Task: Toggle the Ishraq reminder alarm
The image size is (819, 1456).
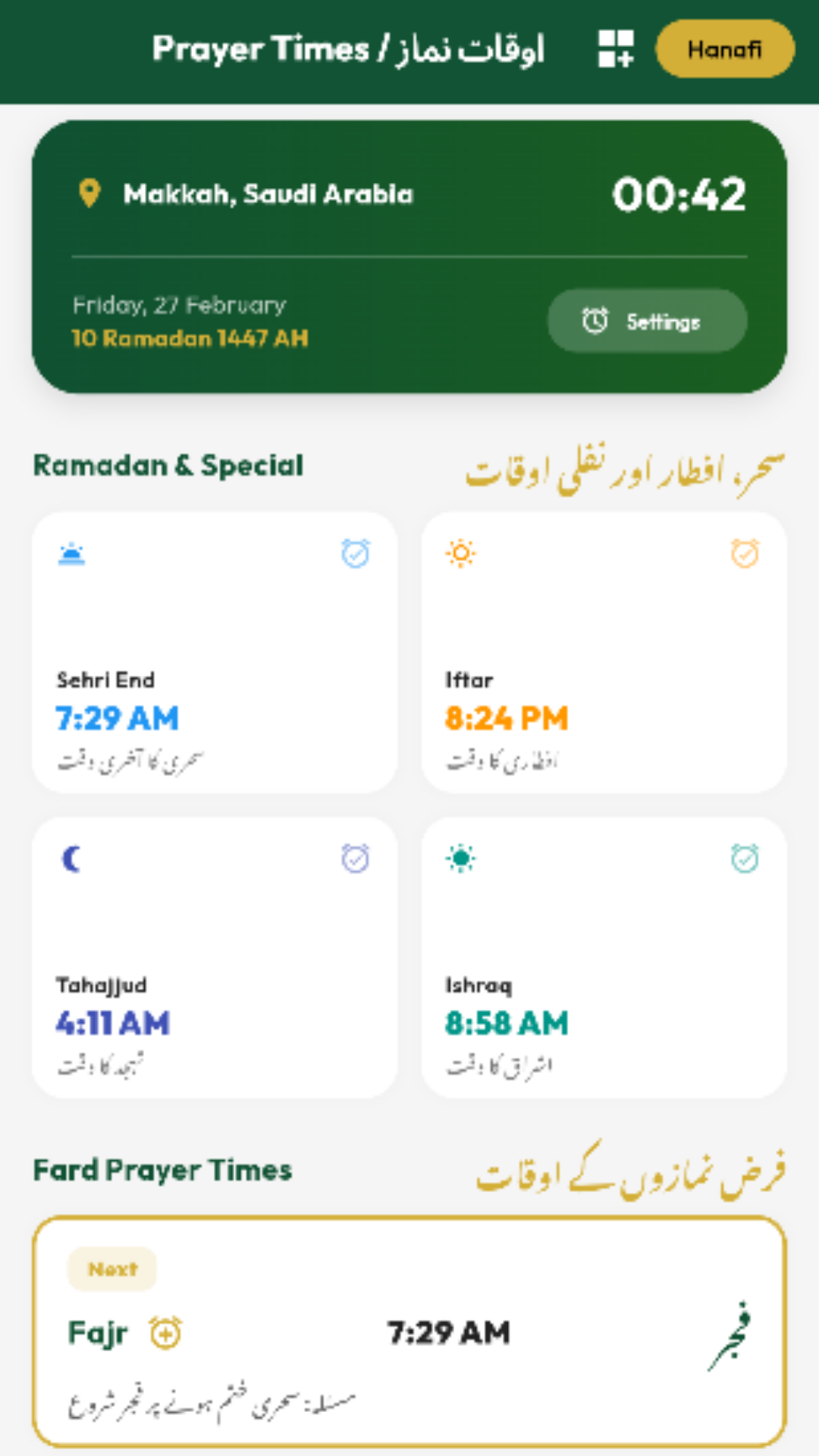Action: [x=745, y=858]
